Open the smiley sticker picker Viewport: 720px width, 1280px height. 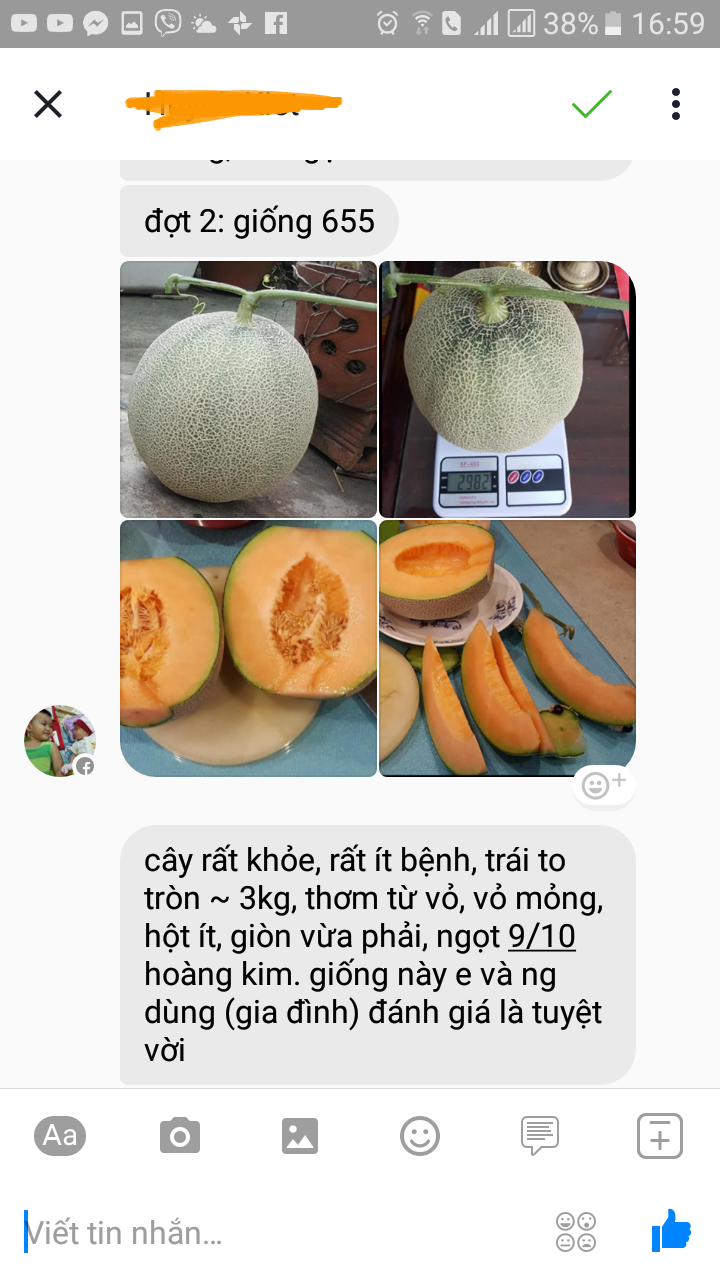click(420, 1136)
